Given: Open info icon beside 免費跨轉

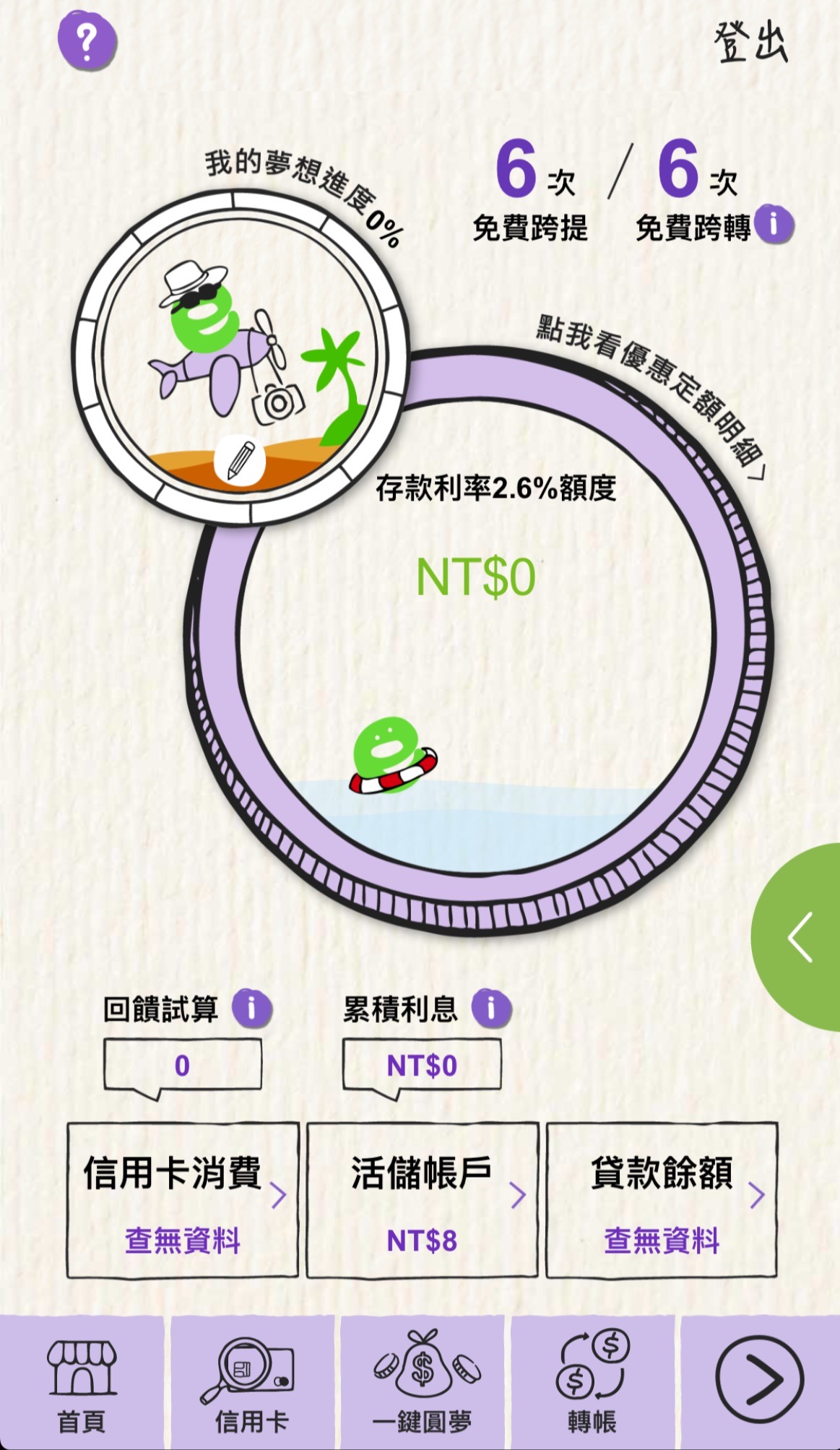Looking at the screenshot, I should point(774,225).
